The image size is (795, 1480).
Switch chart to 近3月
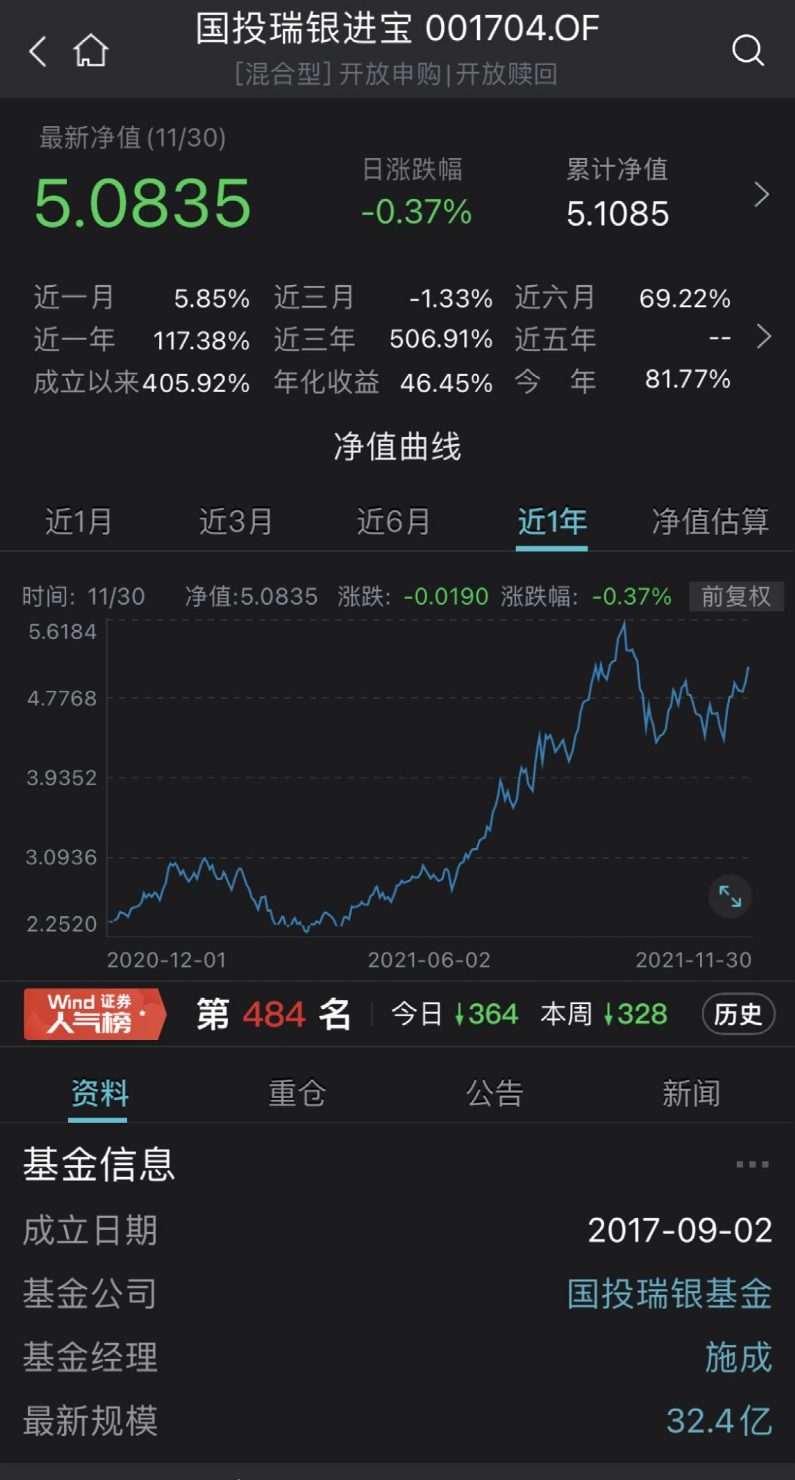pos(236,521)
